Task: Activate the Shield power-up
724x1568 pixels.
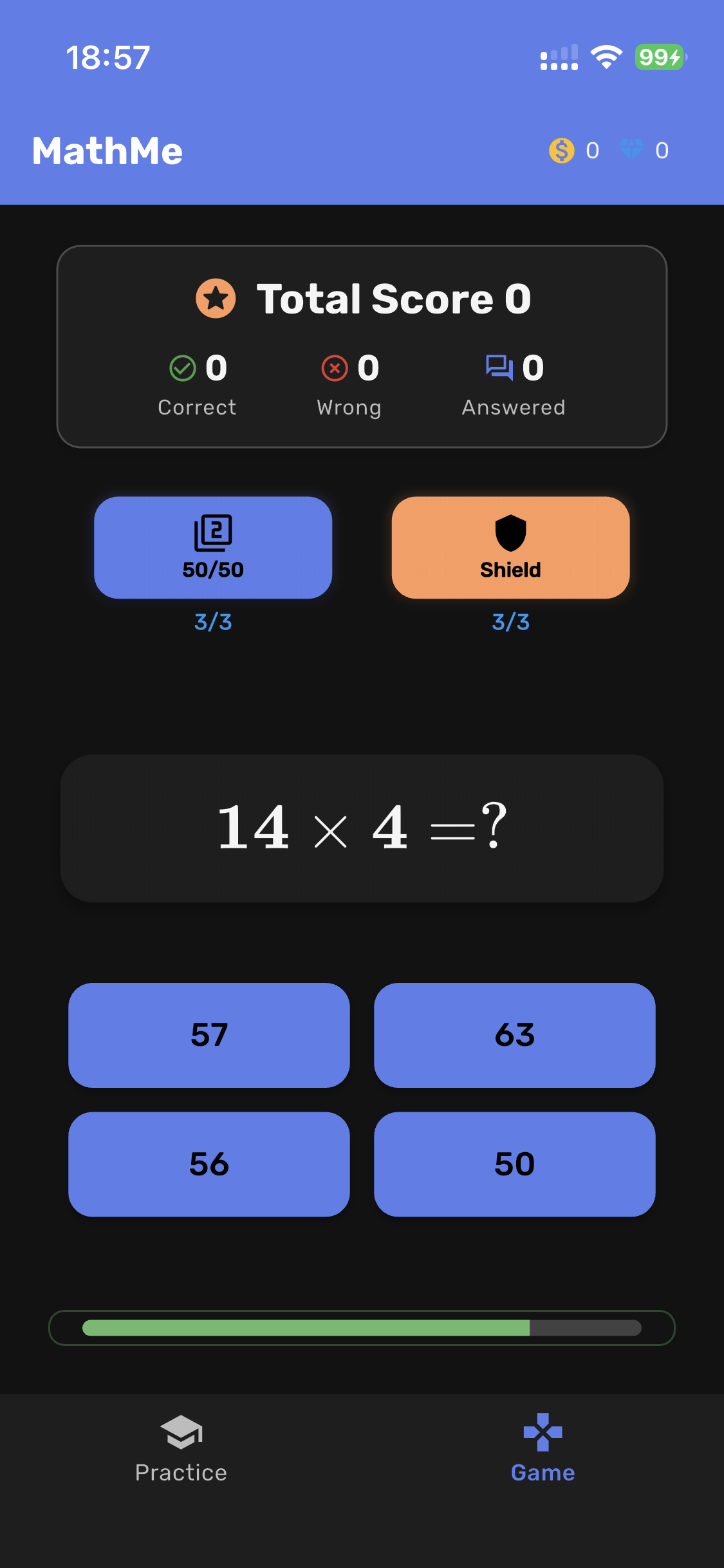Action: (x=510, y=547)
